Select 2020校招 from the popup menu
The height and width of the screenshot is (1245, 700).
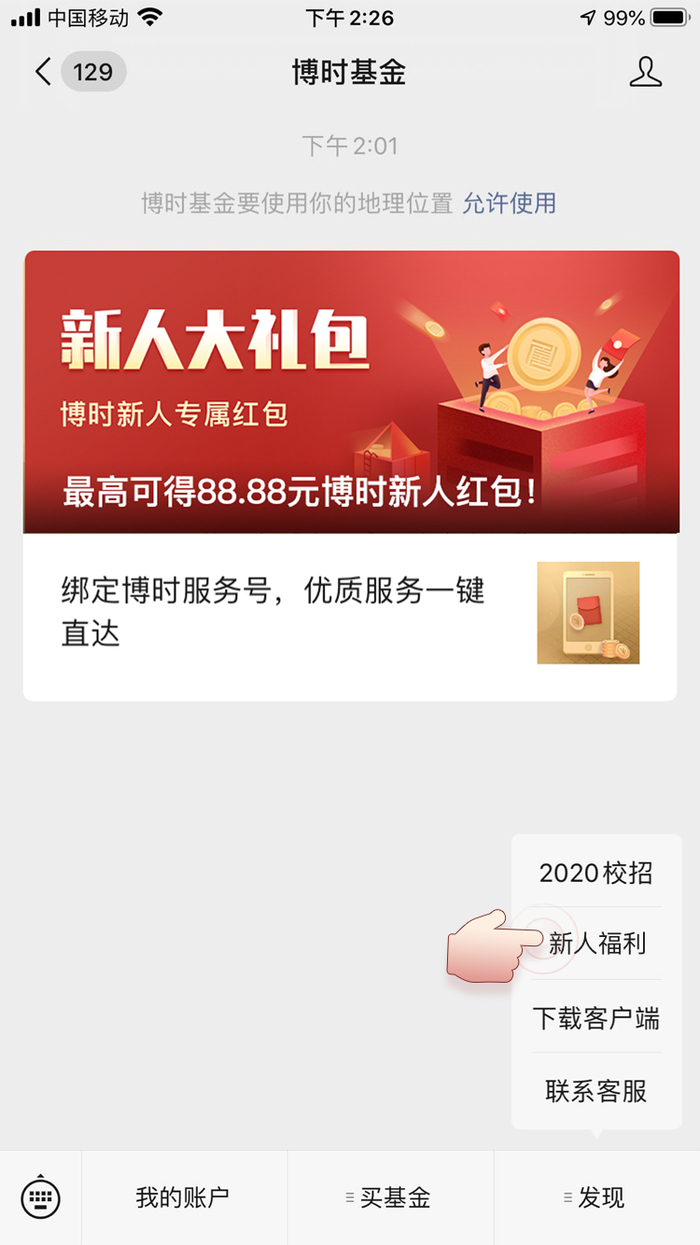tap(596, 873)
